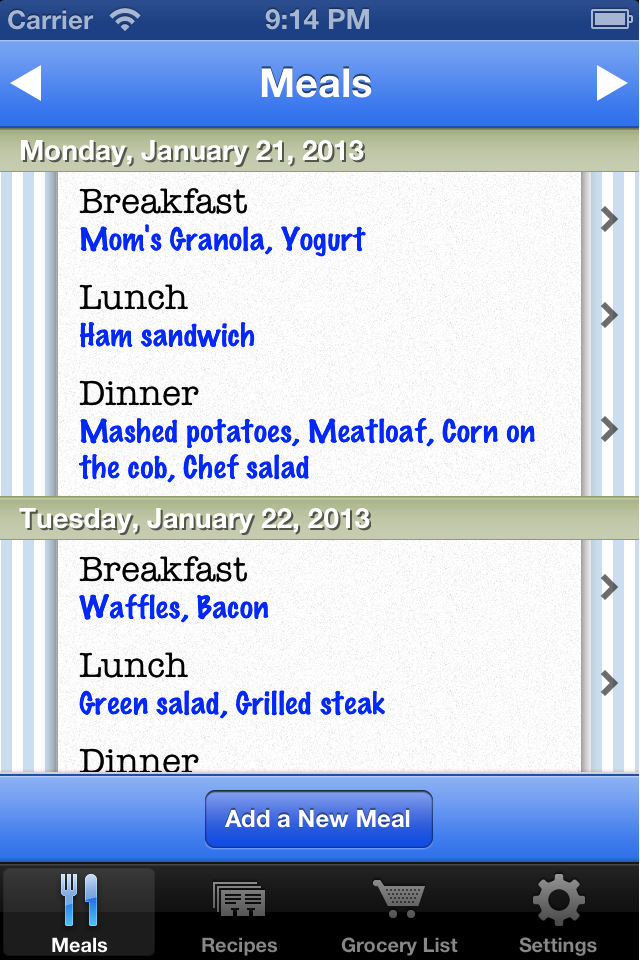This screenshot has height=960, width=640.
Task: Open Tuesday's Lunch with Green salad
Action: (320, 684)
